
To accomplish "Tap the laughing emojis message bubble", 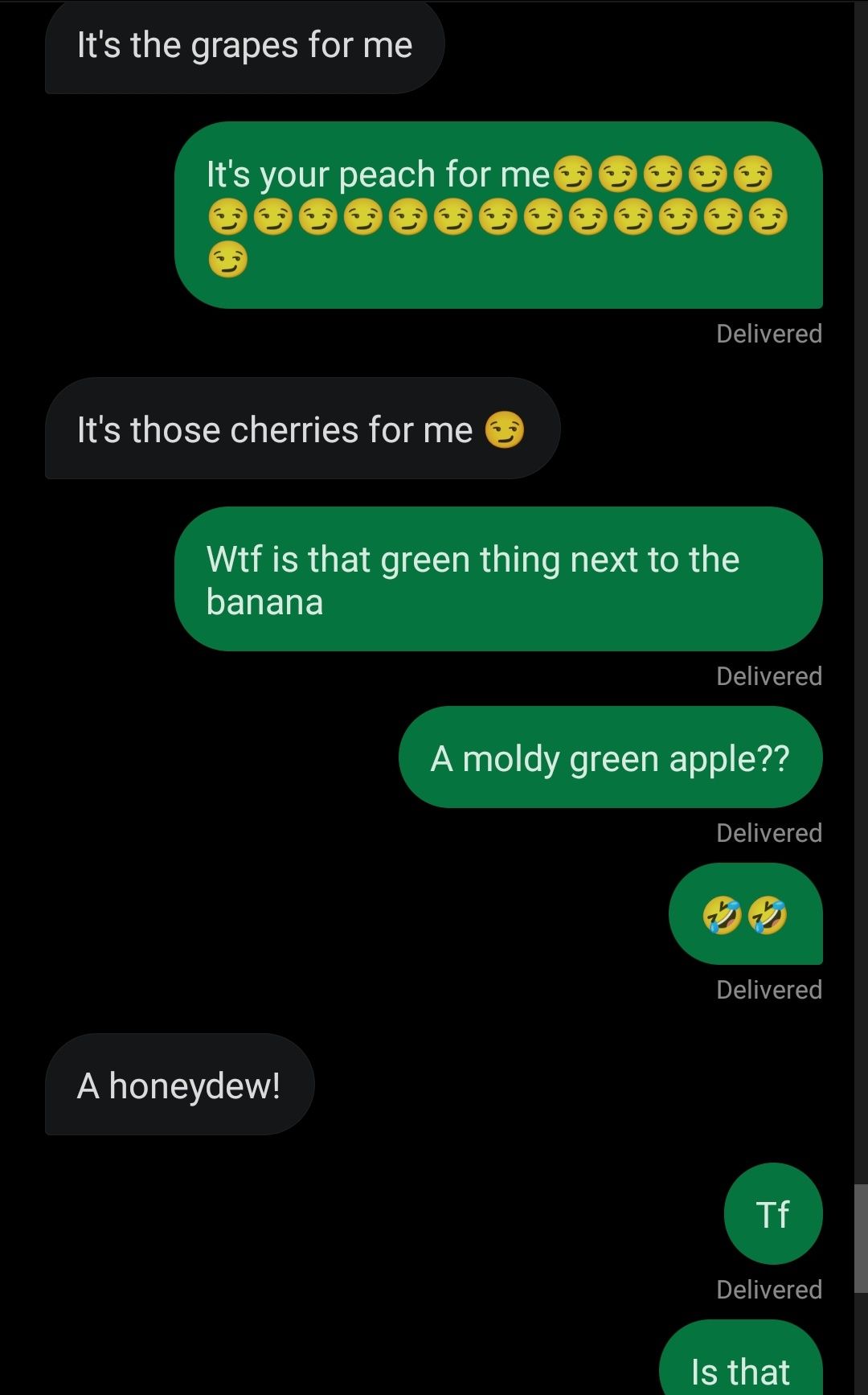I will 745,914.
